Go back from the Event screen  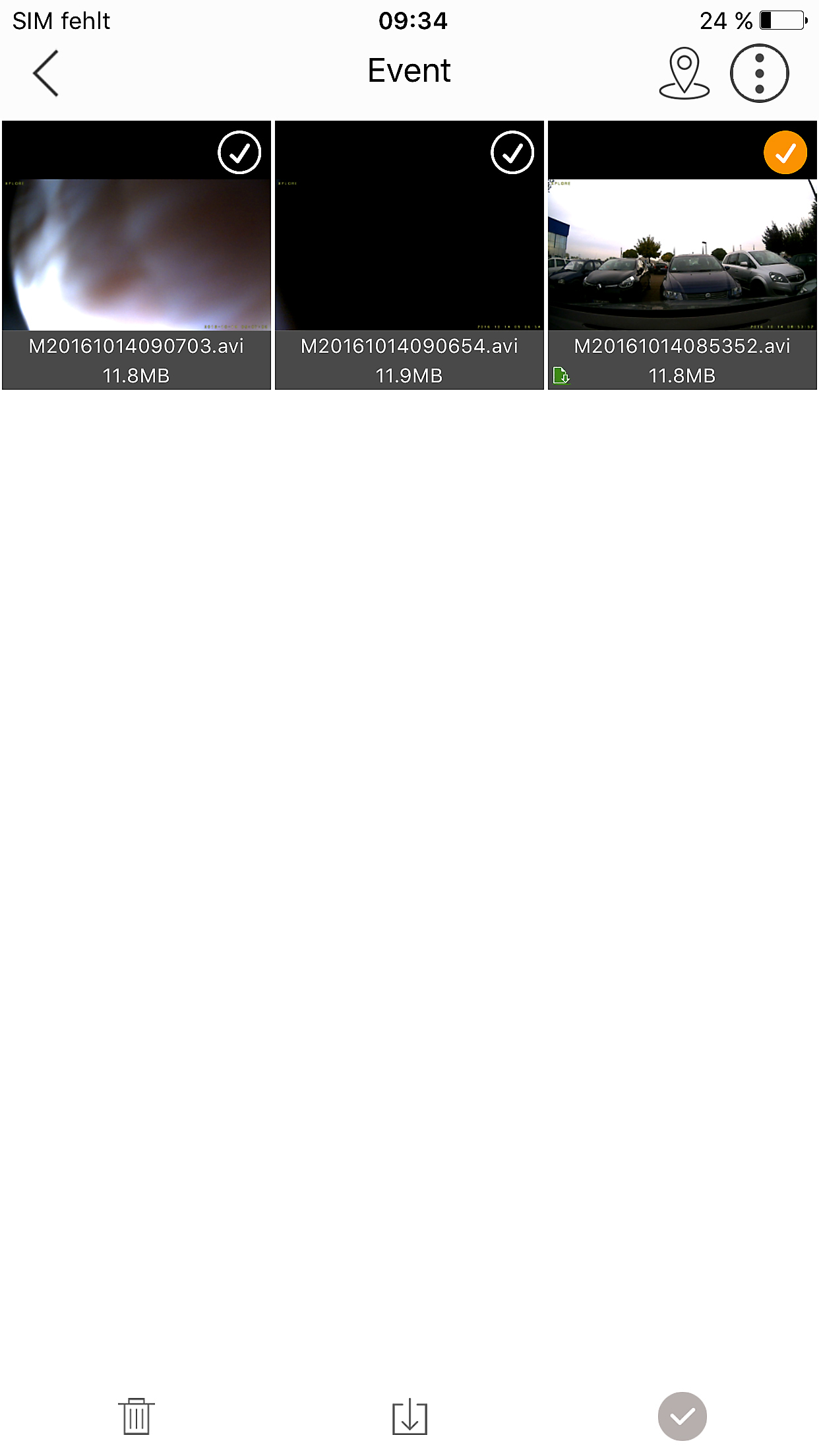click(x=46, y=73)
